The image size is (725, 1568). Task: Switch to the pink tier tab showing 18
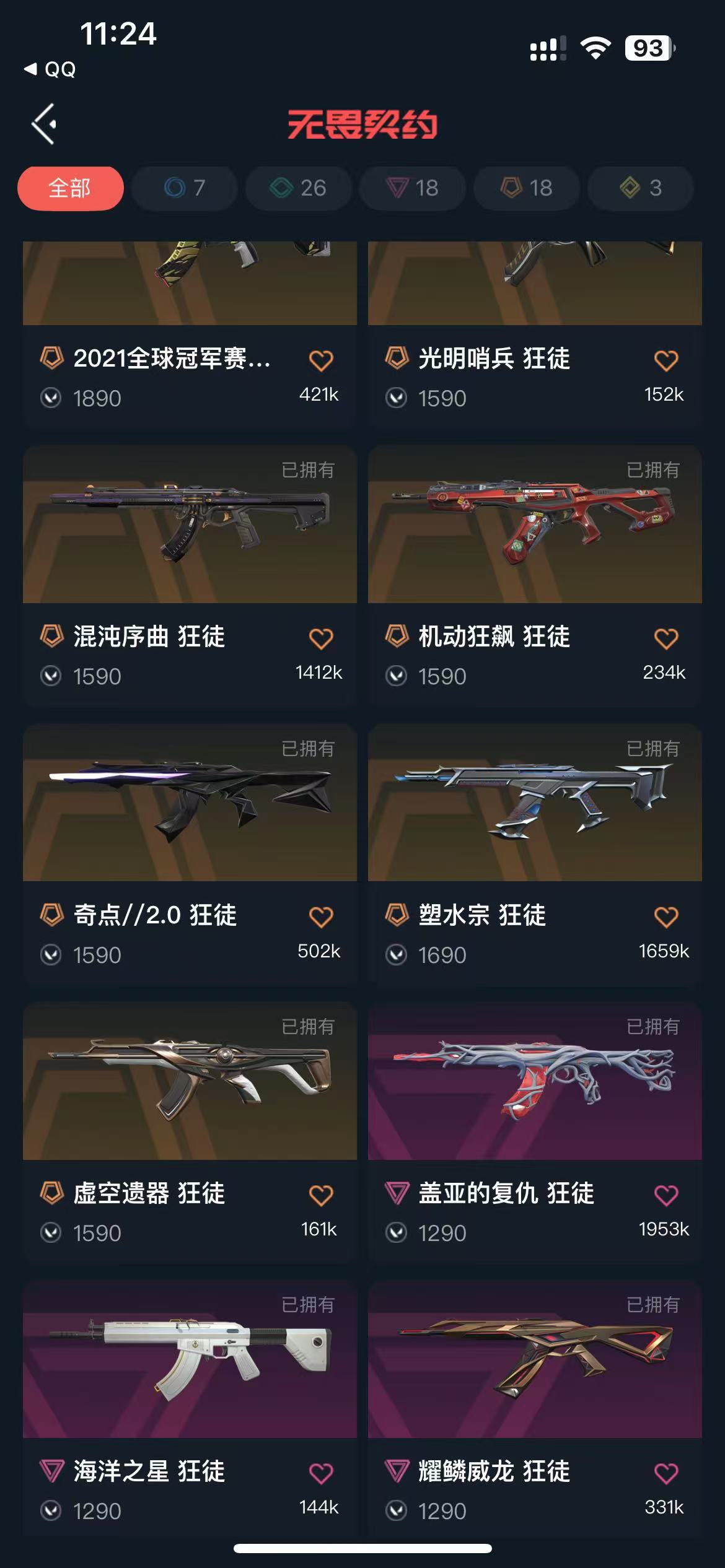(413, 188)
